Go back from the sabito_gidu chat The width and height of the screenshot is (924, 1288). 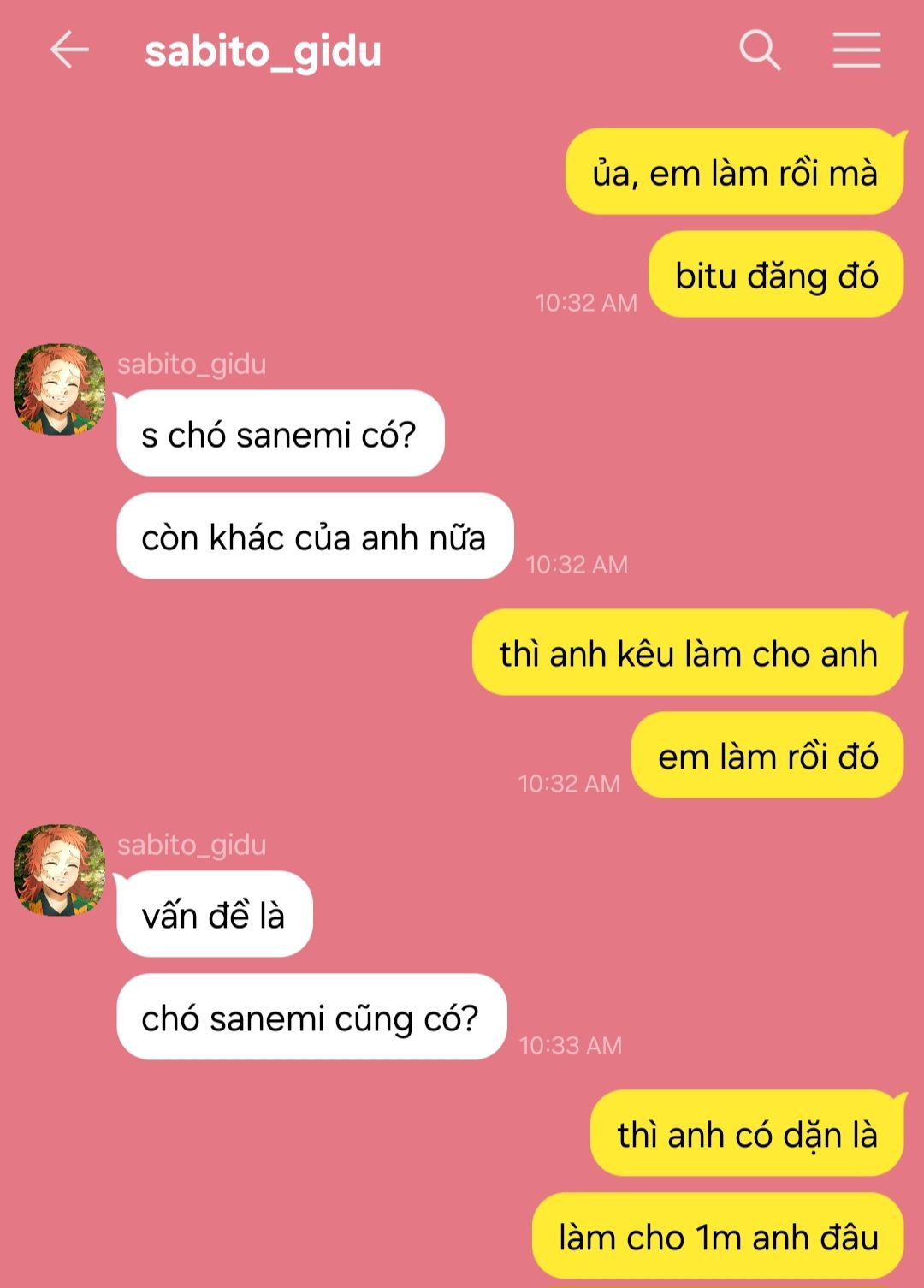coord(69,50)
